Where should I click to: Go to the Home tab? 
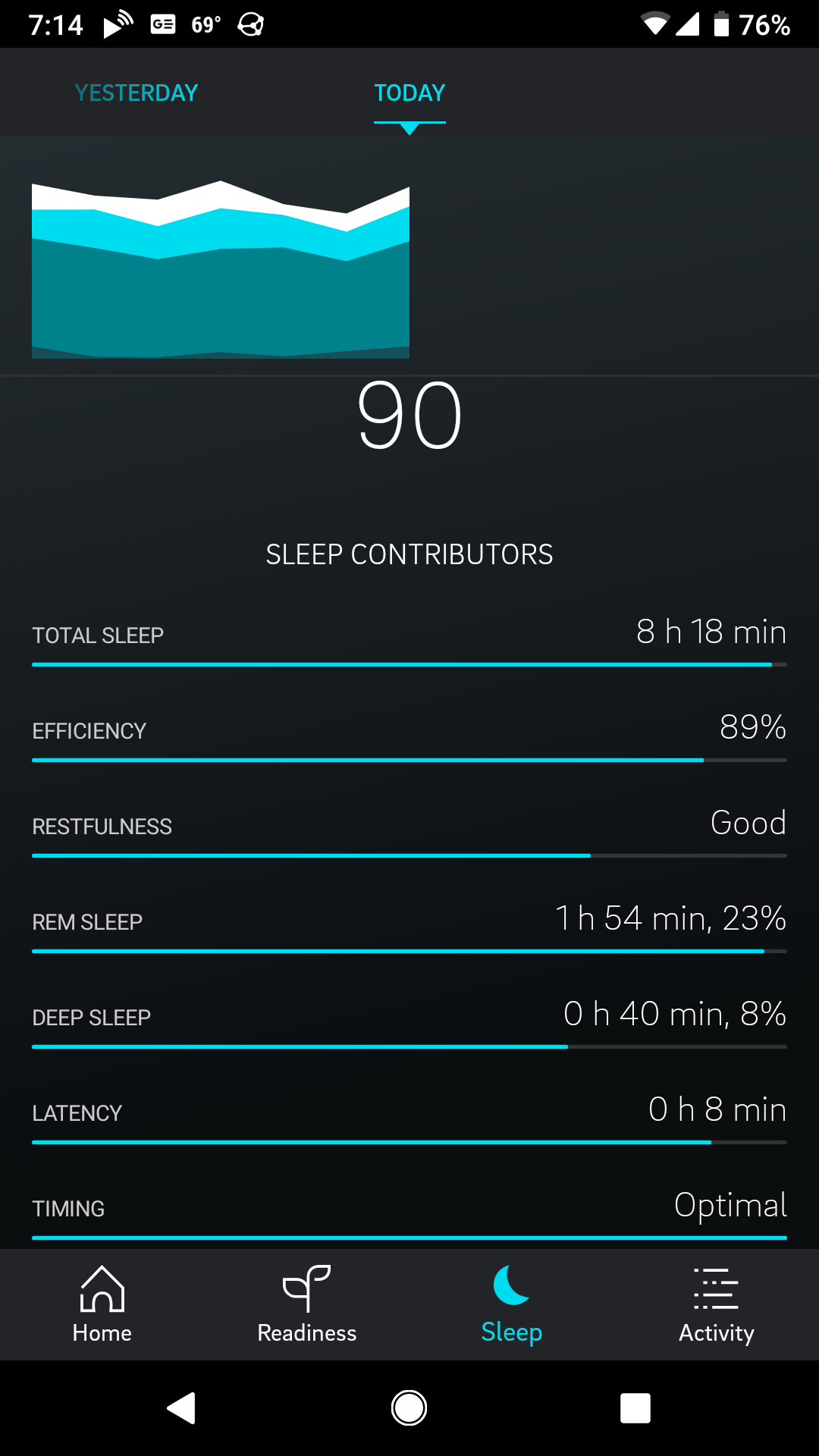click(x=102, y=1304)
